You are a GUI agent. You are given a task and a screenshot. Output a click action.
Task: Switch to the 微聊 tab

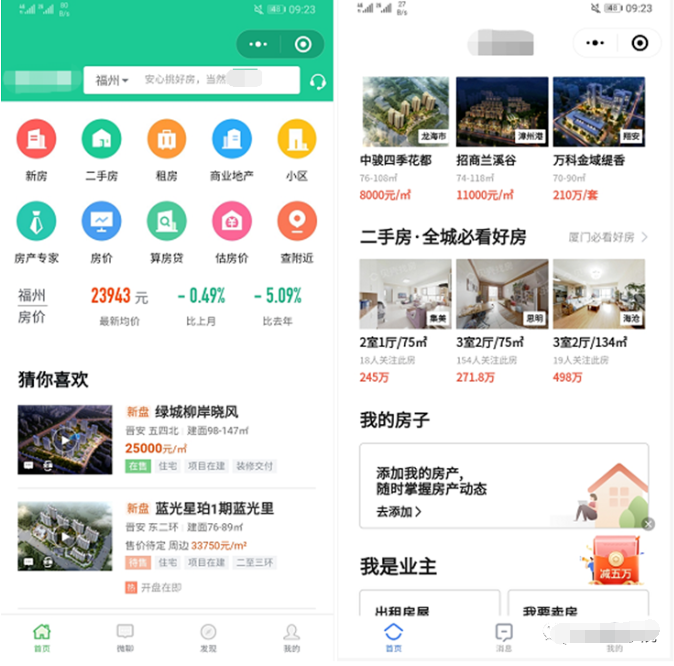125,637
